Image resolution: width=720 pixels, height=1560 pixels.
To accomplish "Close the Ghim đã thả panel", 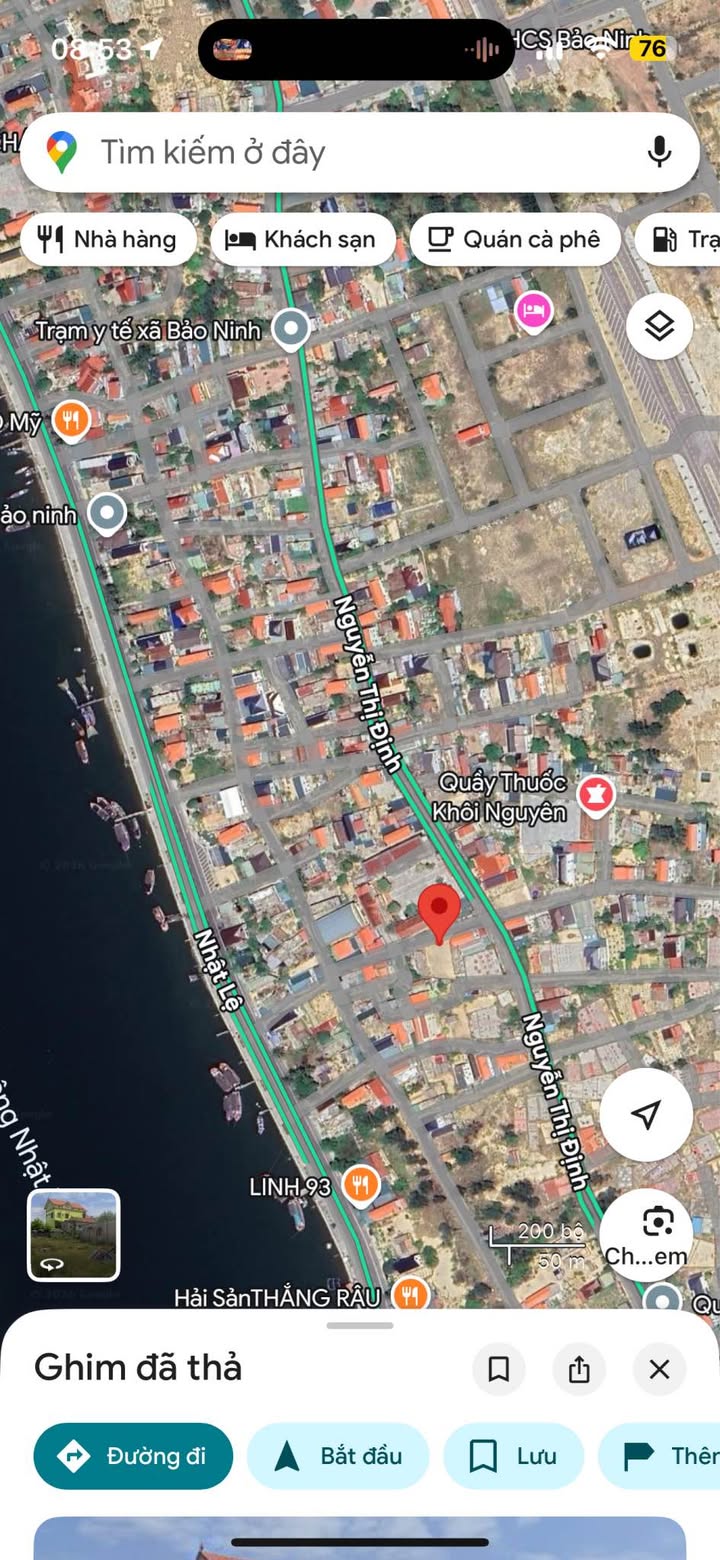I will 659,1369.
